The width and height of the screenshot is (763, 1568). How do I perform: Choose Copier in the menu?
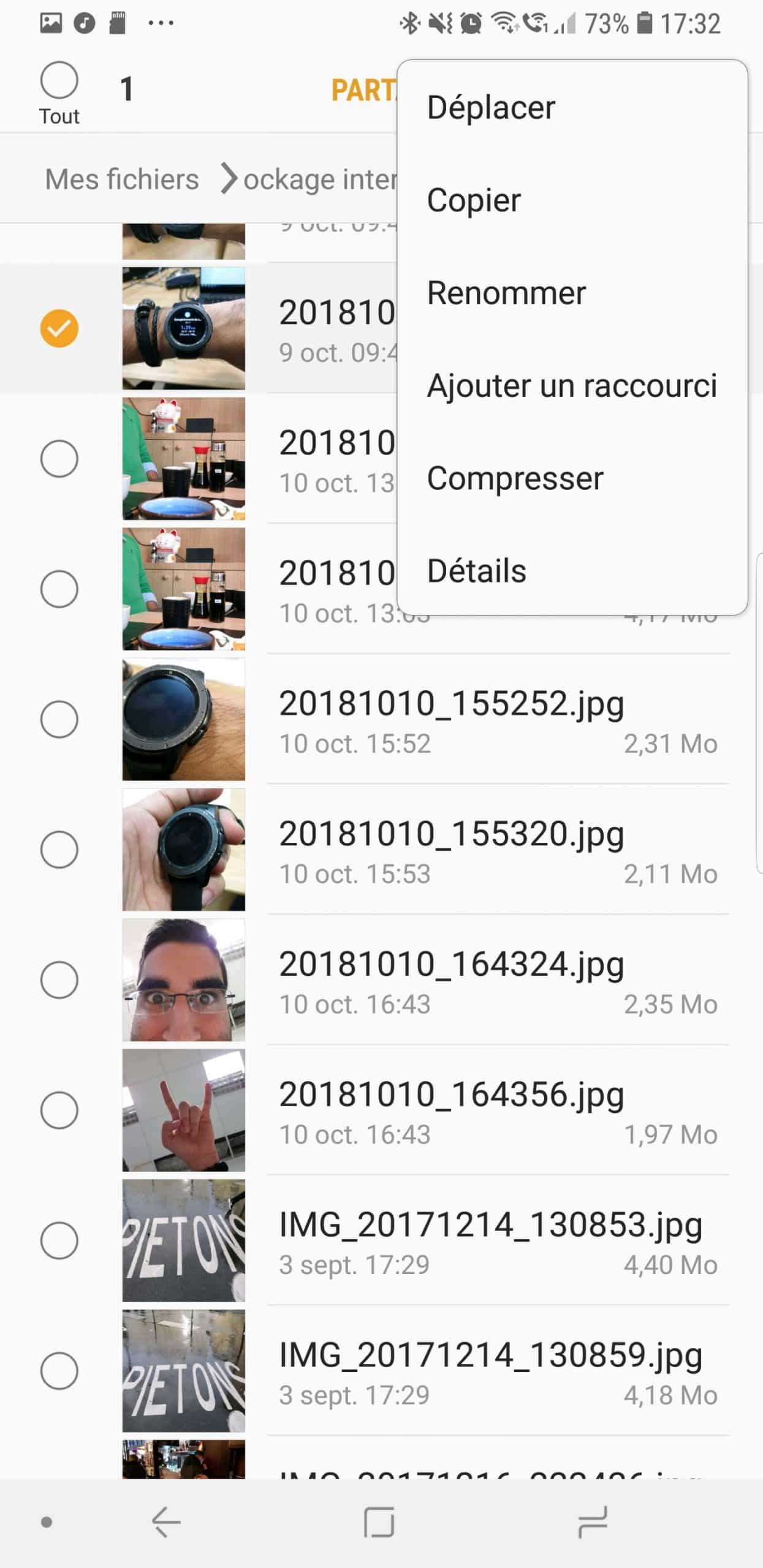click(474, 200)
